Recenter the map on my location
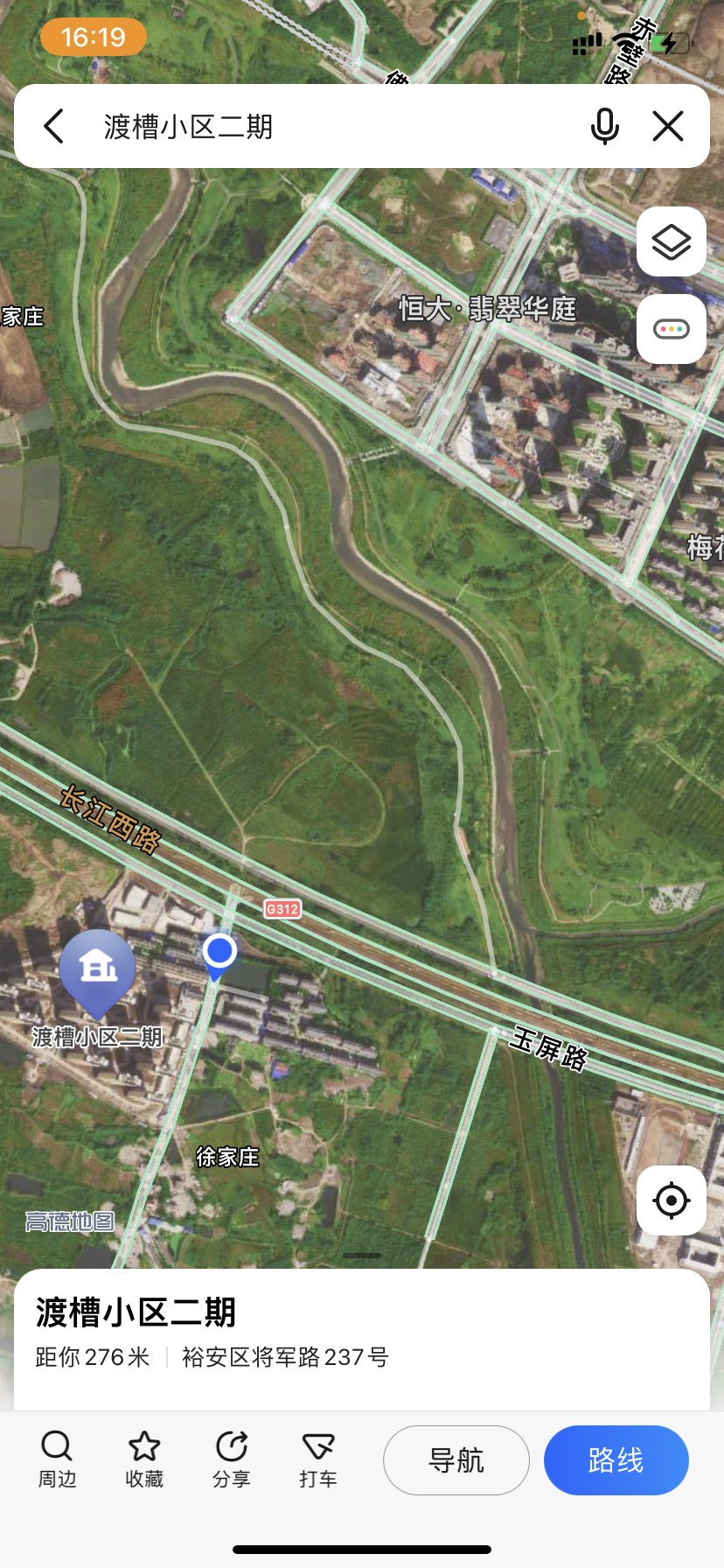The width and height of the screenshot is (724, 1568). pos(671,1200)
